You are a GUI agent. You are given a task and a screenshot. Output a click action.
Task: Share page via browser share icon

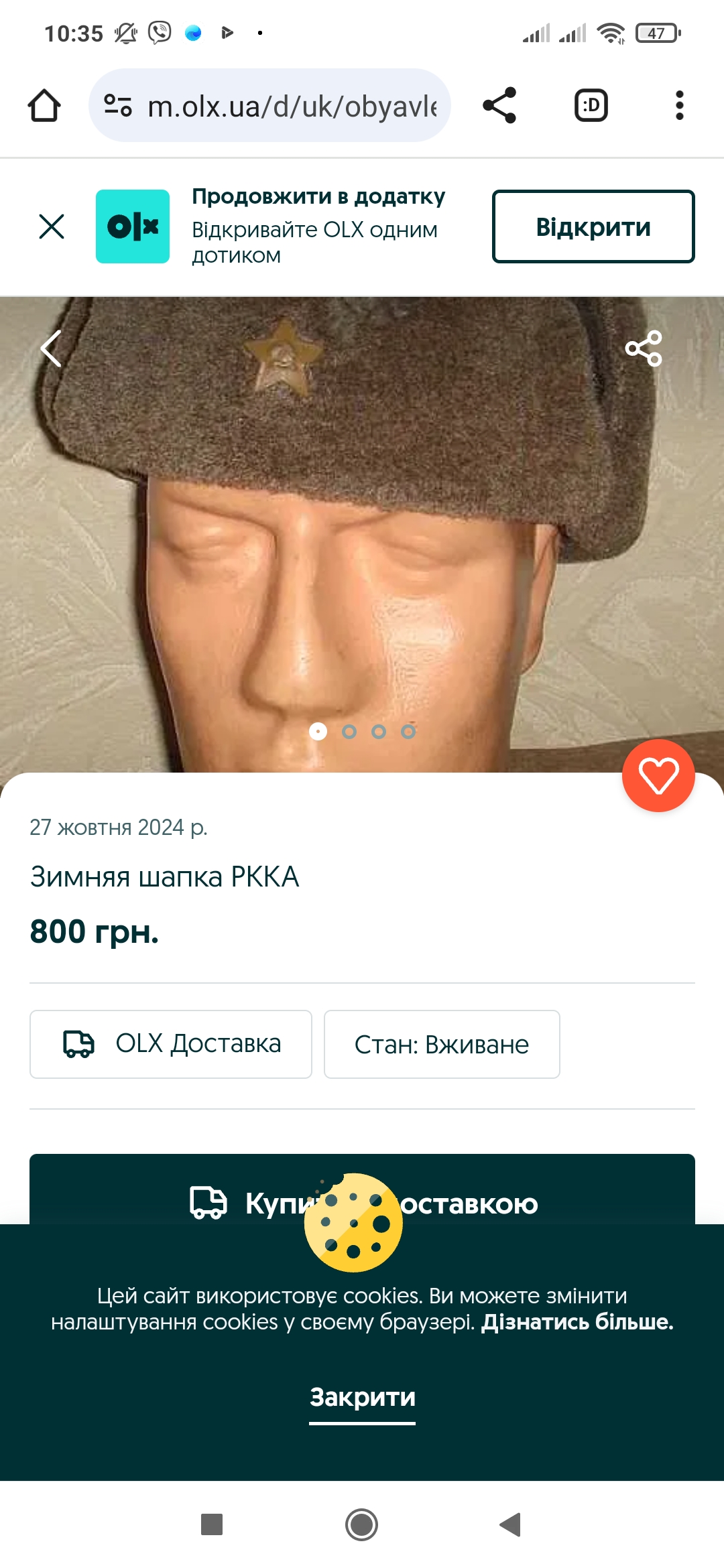tap(499, 106)
